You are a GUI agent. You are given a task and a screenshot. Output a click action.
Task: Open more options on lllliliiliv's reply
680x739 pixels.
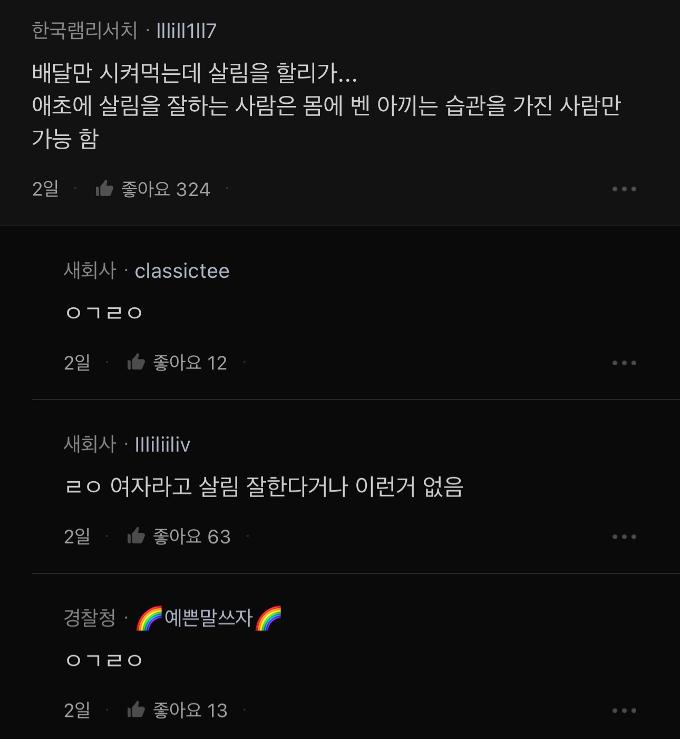click(x=624, y=537)
